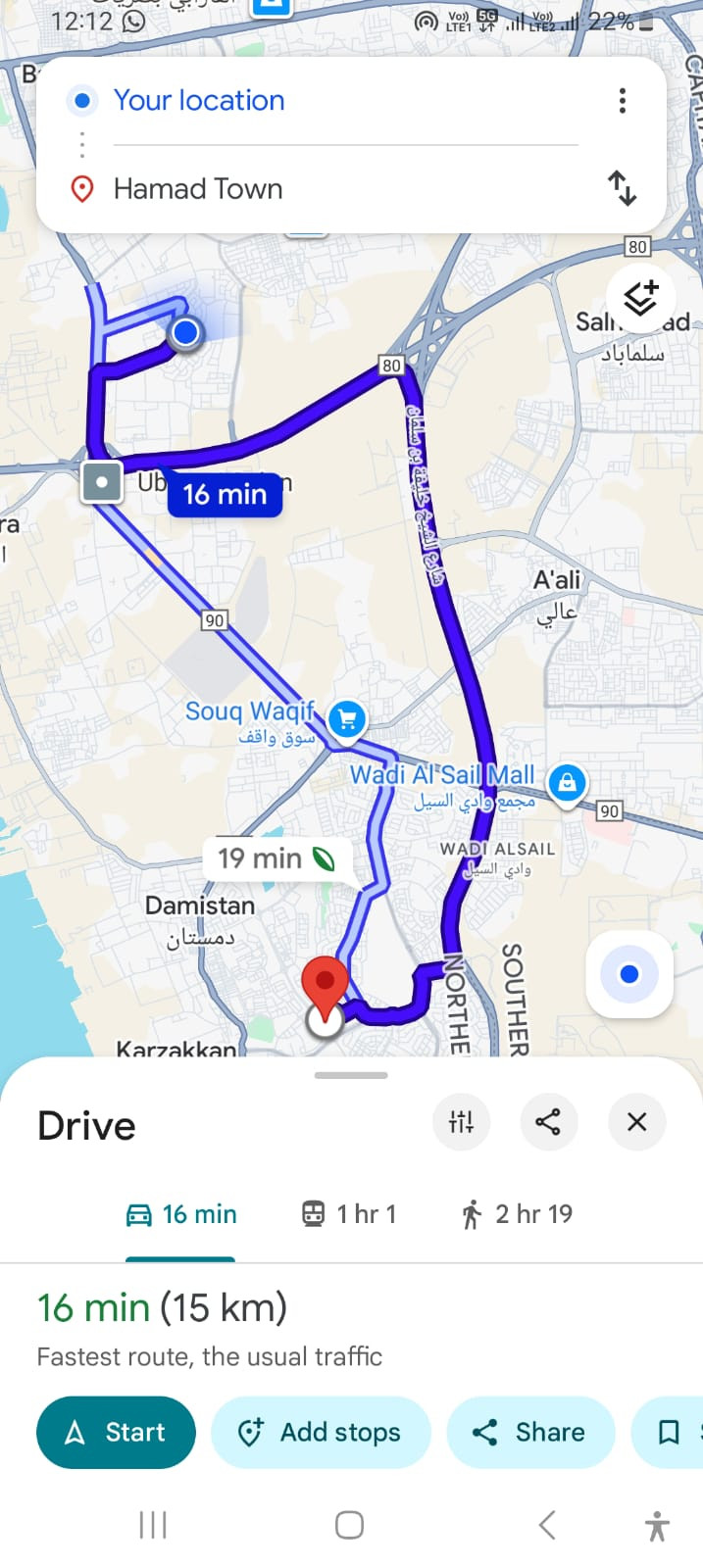
Task: Add stops to the route
Action: (321, 1432)
